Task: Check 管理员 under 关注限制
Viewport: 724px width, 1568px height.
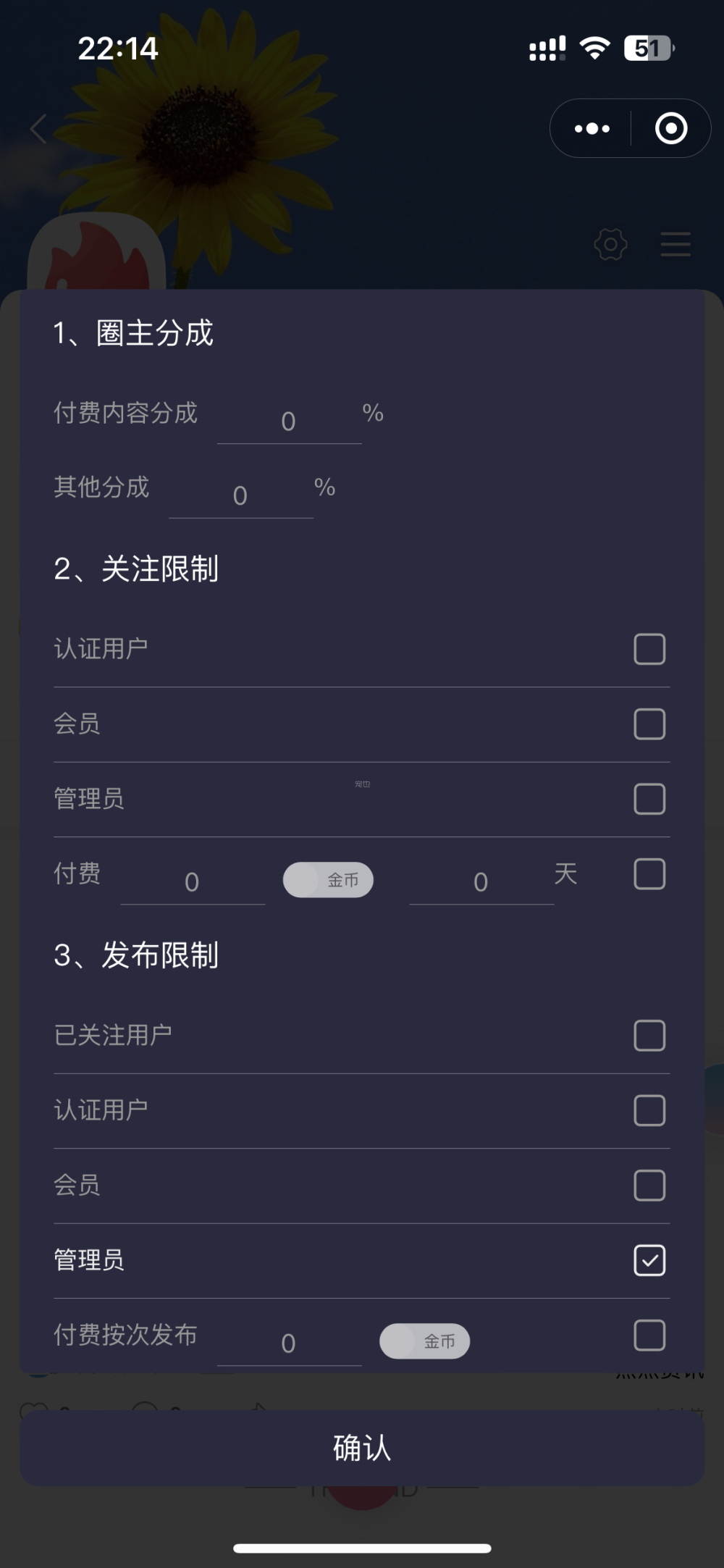Action: [x=649, y=799]
